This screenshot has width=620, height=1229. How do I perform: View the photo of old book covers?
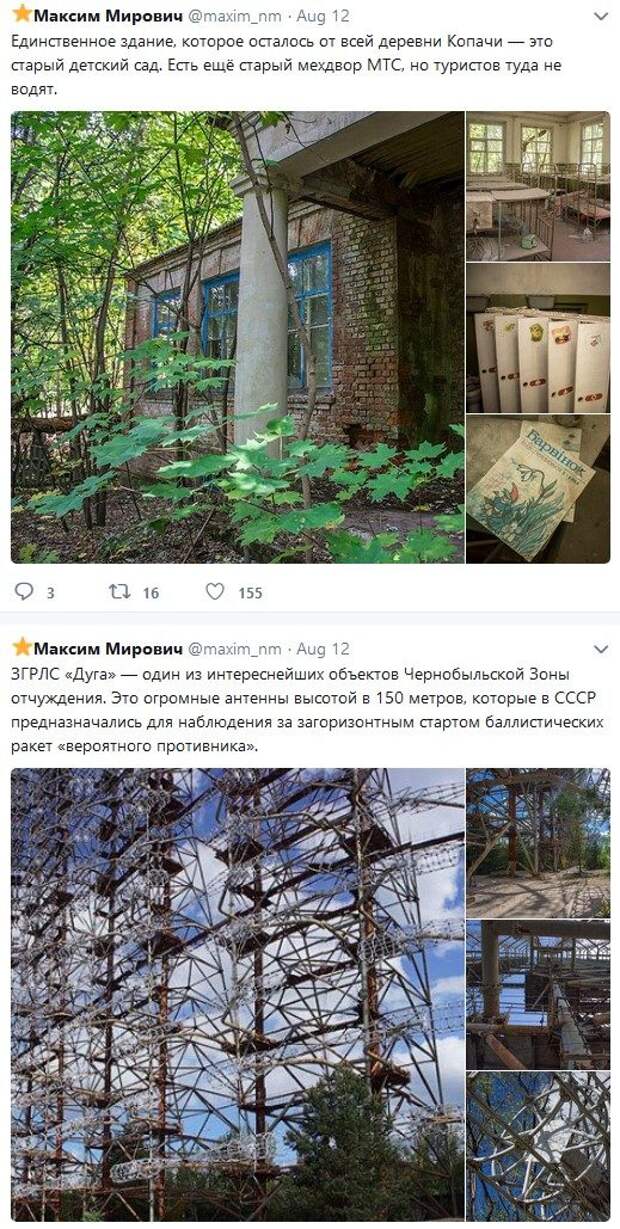tap(537, 338)
